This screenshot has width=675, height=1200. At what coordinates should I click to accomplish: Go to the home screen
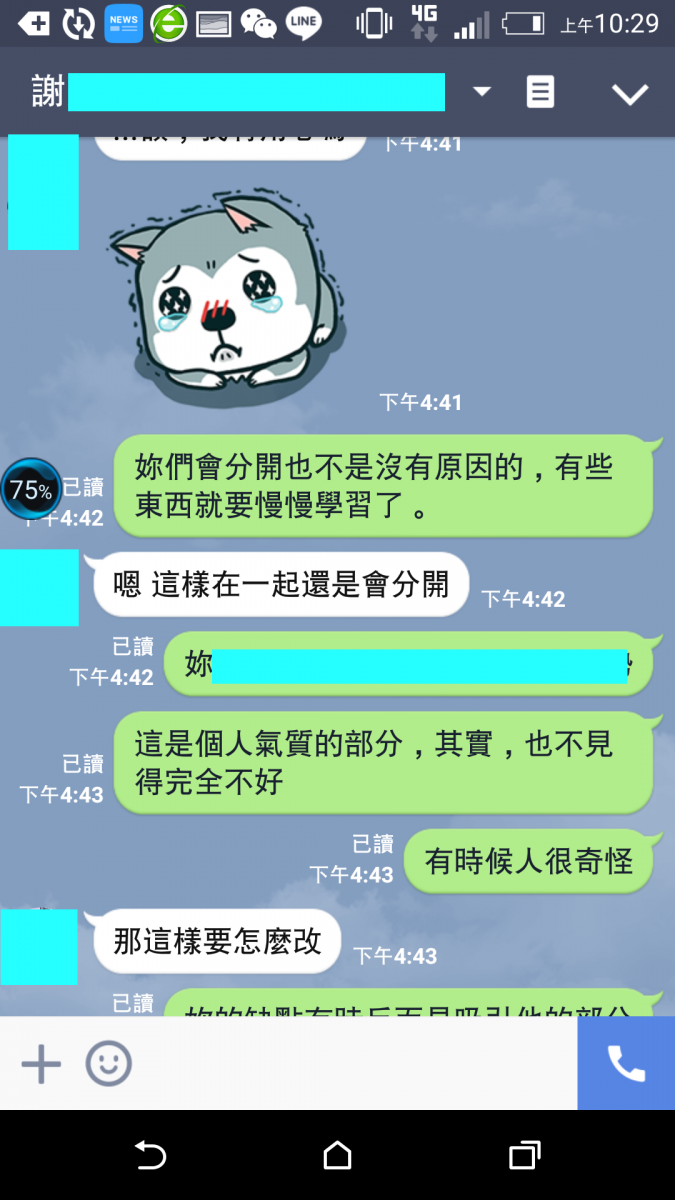337,1156
